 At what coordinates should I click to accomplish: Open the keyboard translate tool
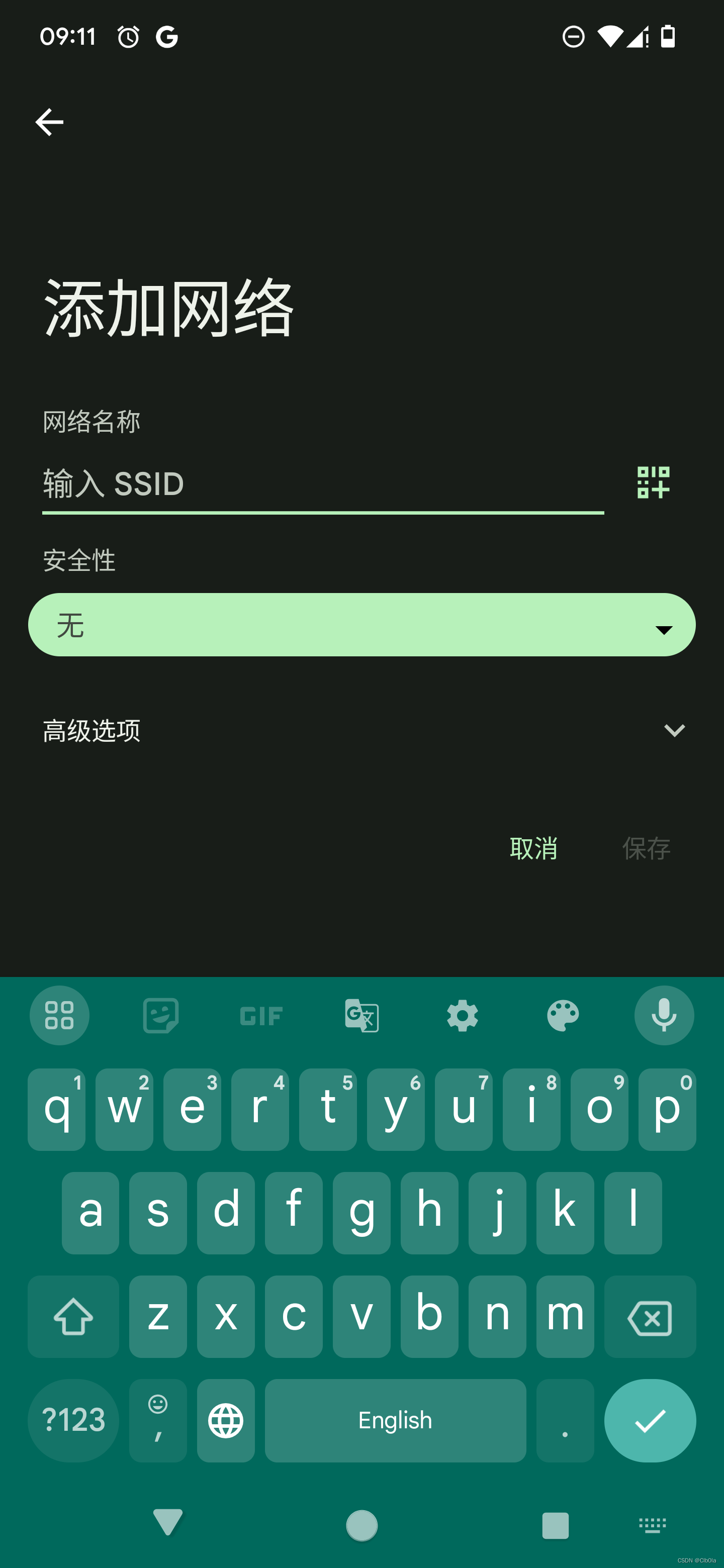point(361,1015)
